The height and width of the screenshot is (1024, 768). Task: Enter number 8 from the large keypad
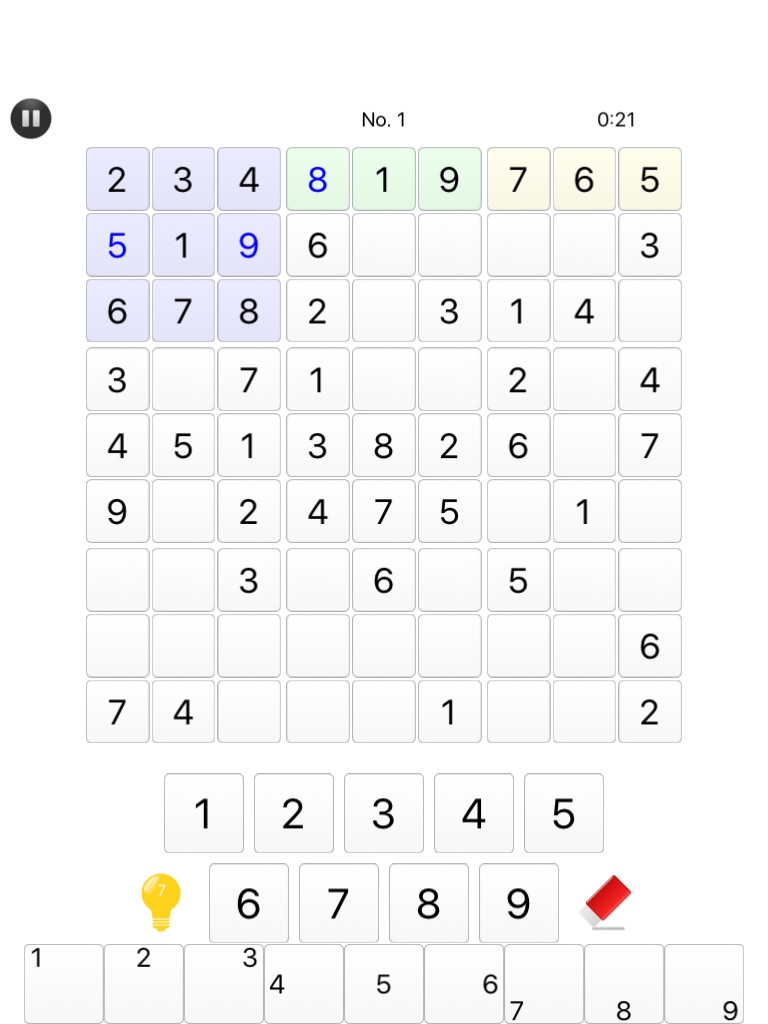tap(429, 903)
